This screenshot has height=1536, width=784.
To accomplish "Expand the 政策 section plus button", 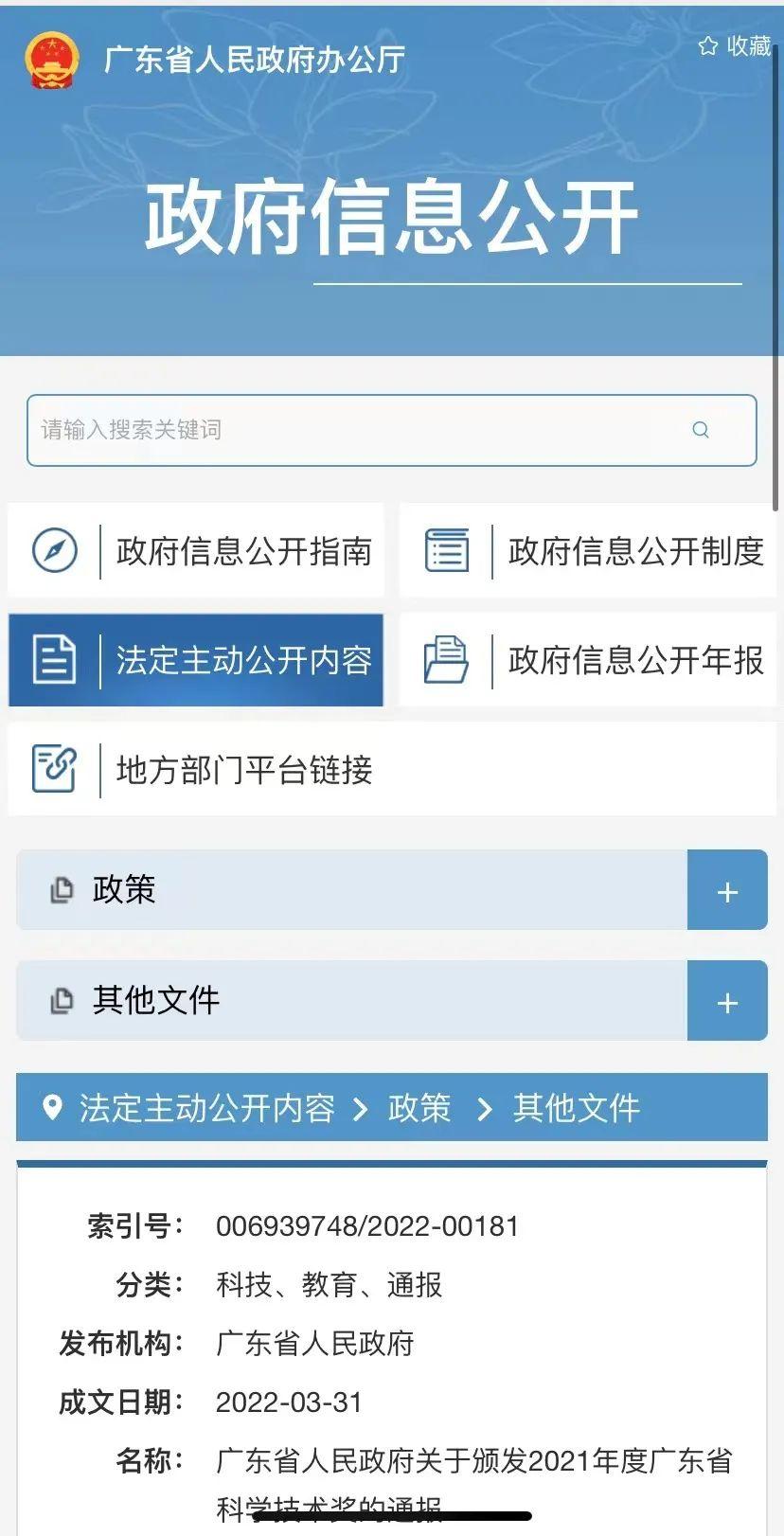I will click(x=727, y=891).
